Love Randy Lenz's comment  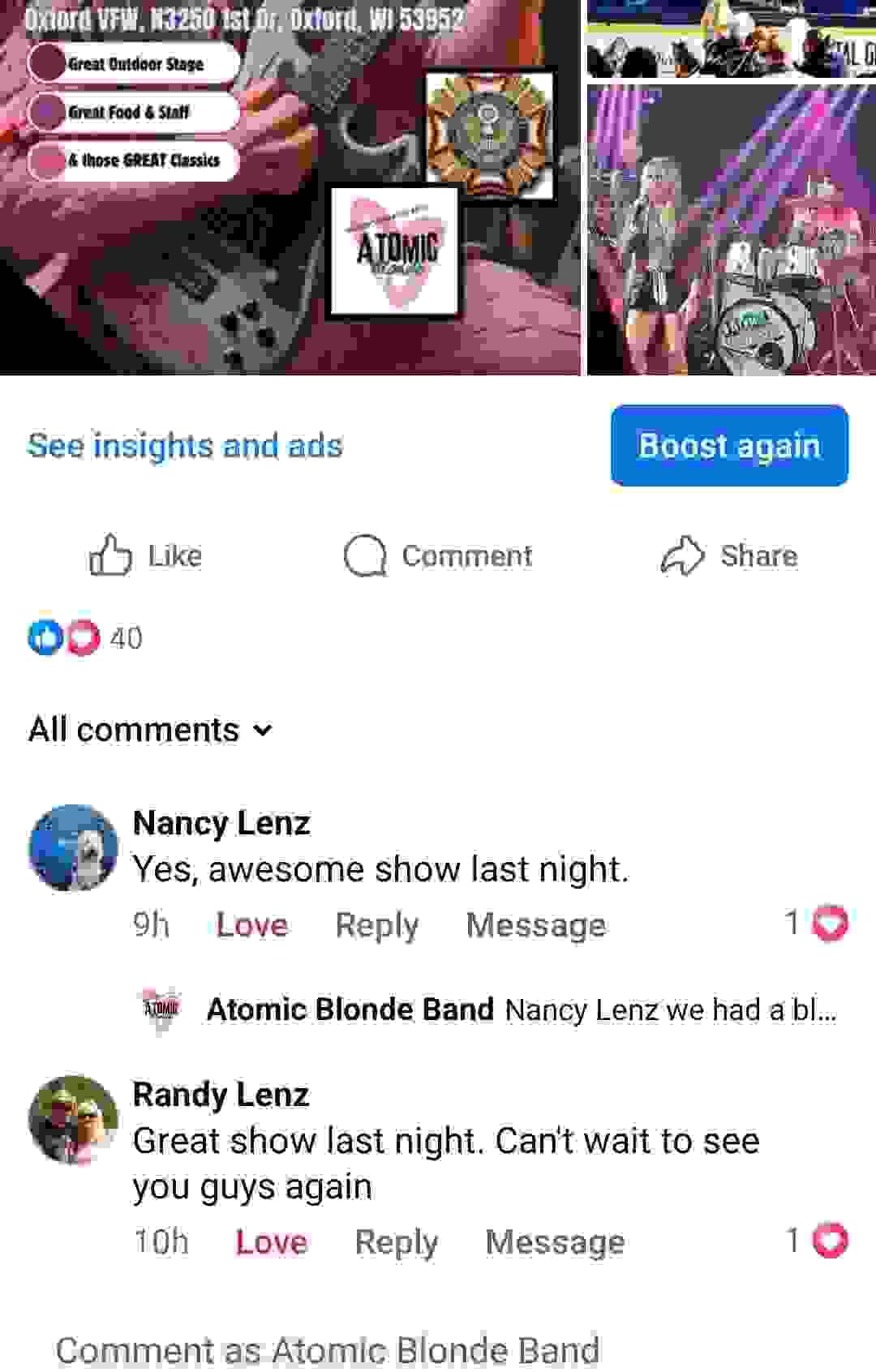(x=271, y=1242)
